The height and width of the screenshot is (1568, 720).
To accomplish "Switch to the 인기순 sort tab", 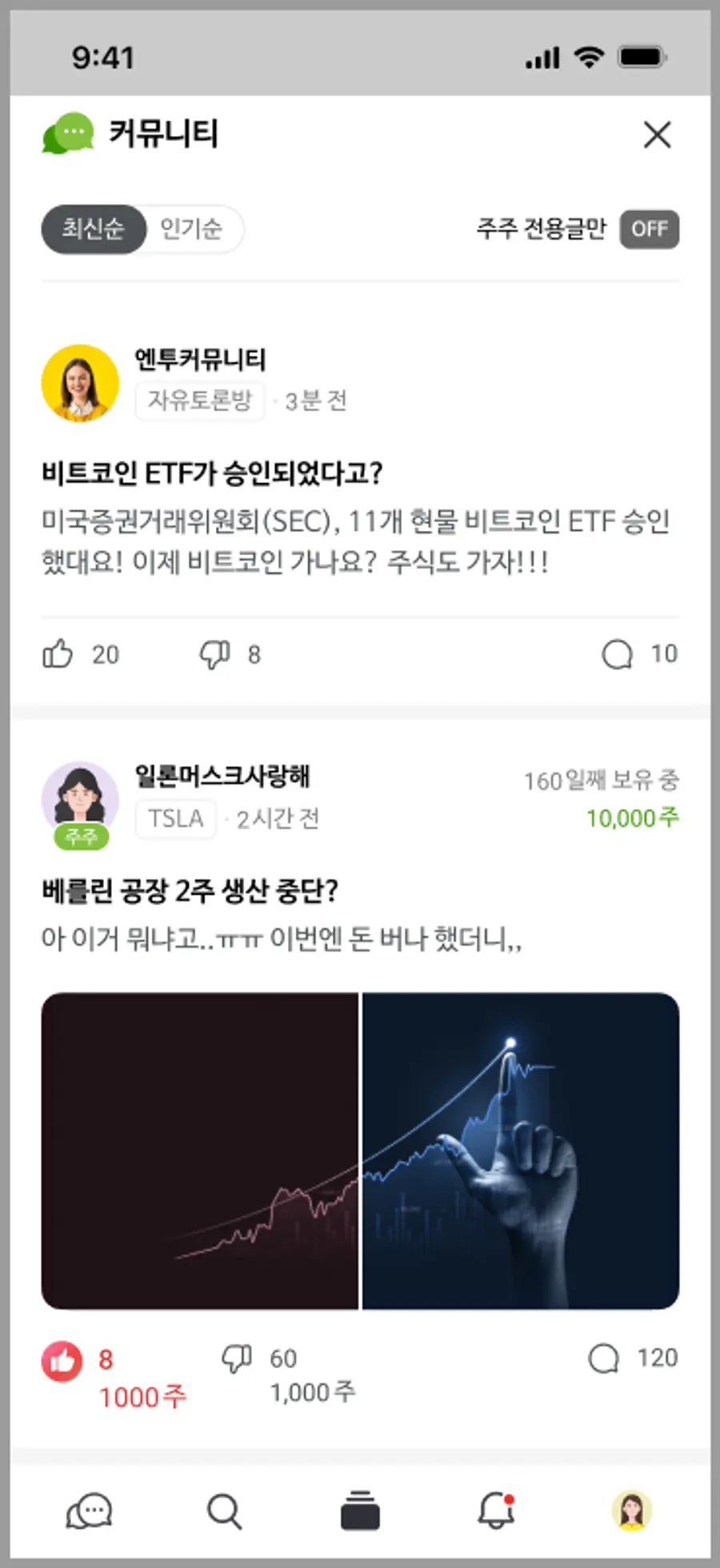I will [191, 229].
